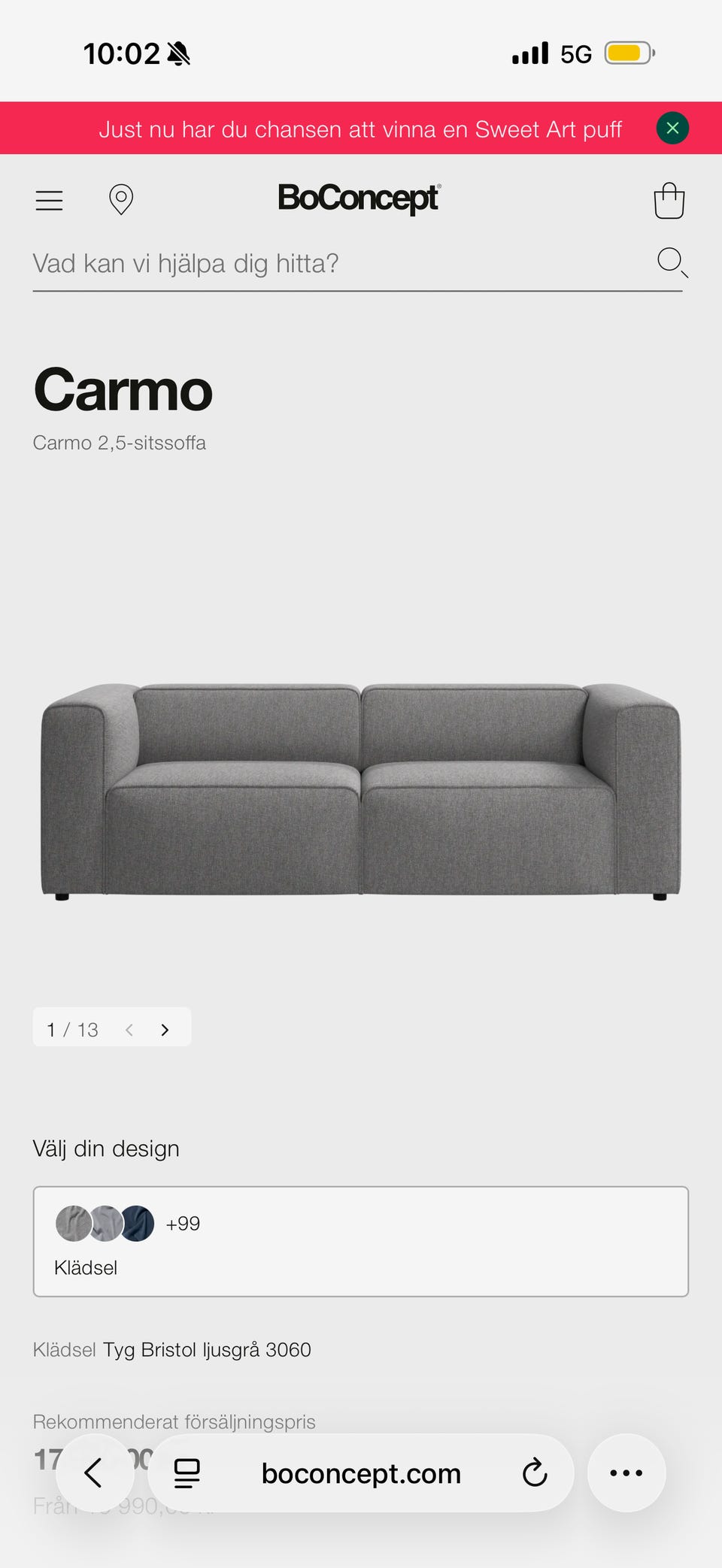The width and height of the screenshot is (722, 1568).
Task: Open the hamburger menu
Action: [x=50, y=201]
